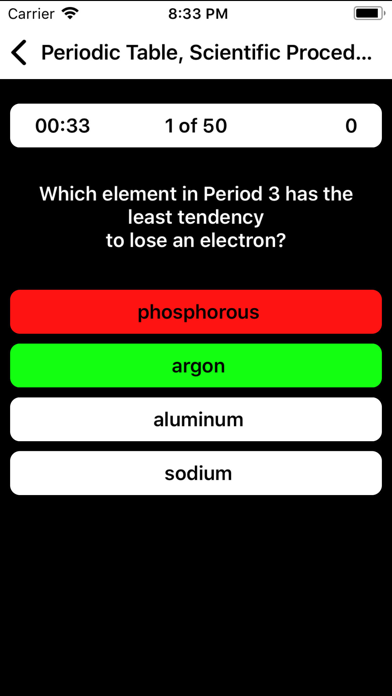Select the phosphorous answer
The height and width of the screenshot is (696, 392).
click(x=196, y=312)
